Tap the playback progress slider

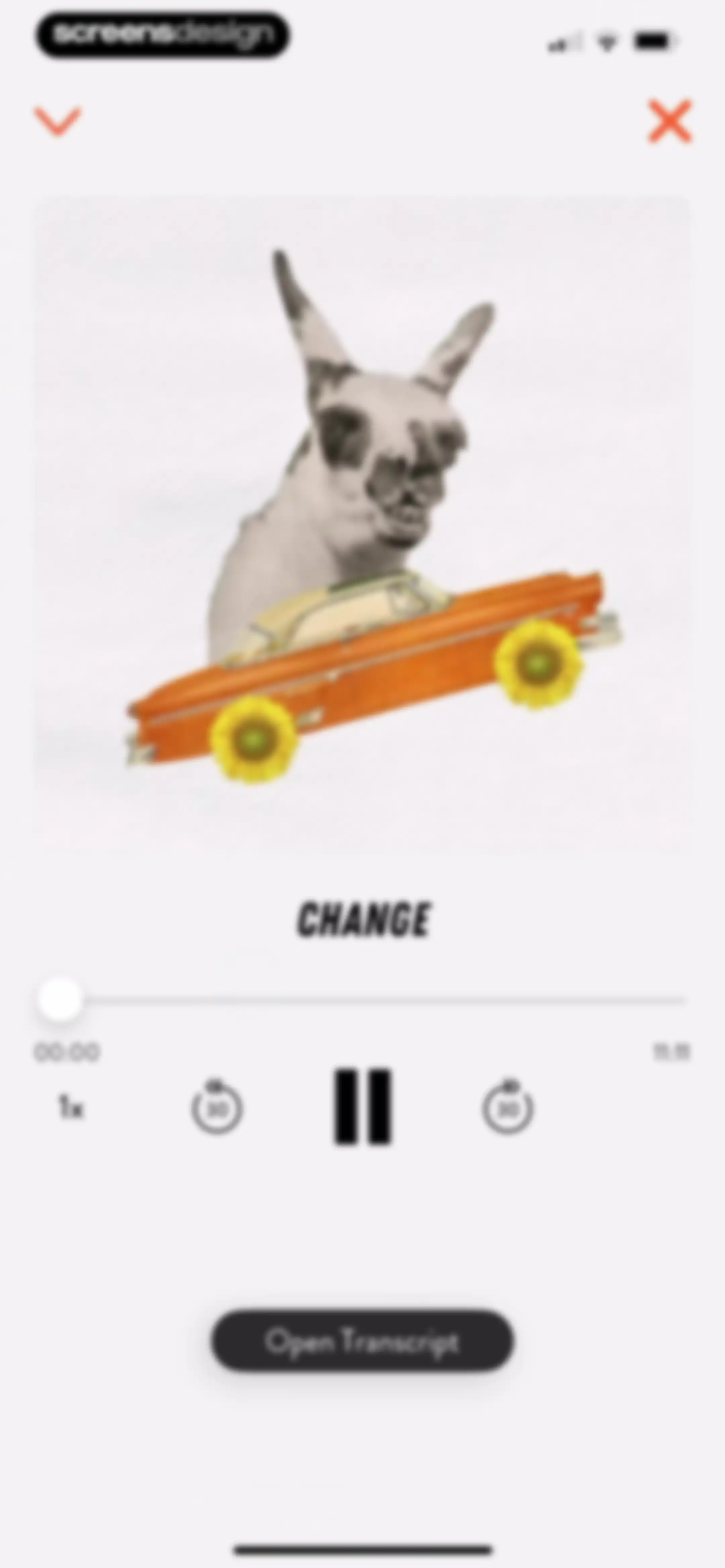click(361, 1000)
